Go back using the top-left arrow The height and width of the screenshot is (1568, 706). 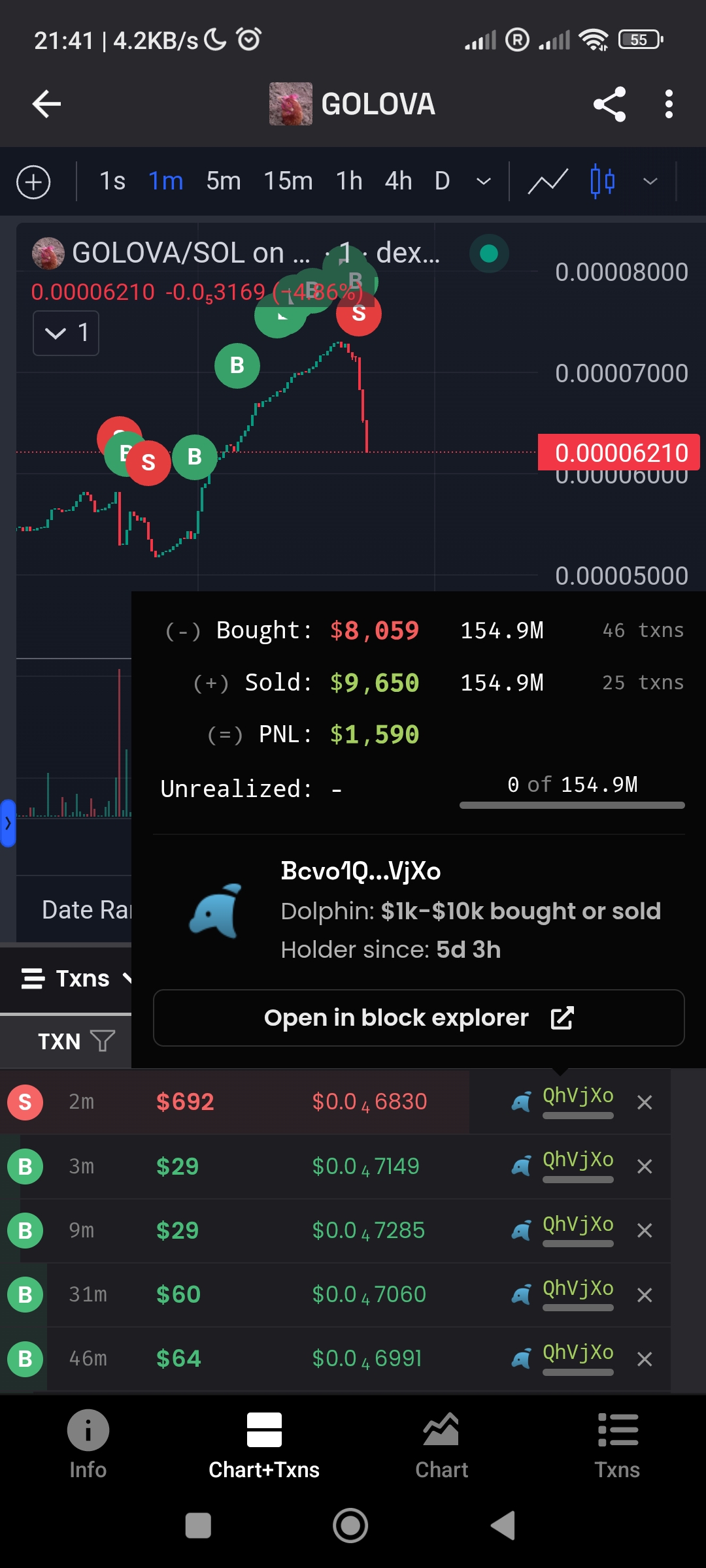click(x=46, y=104)
